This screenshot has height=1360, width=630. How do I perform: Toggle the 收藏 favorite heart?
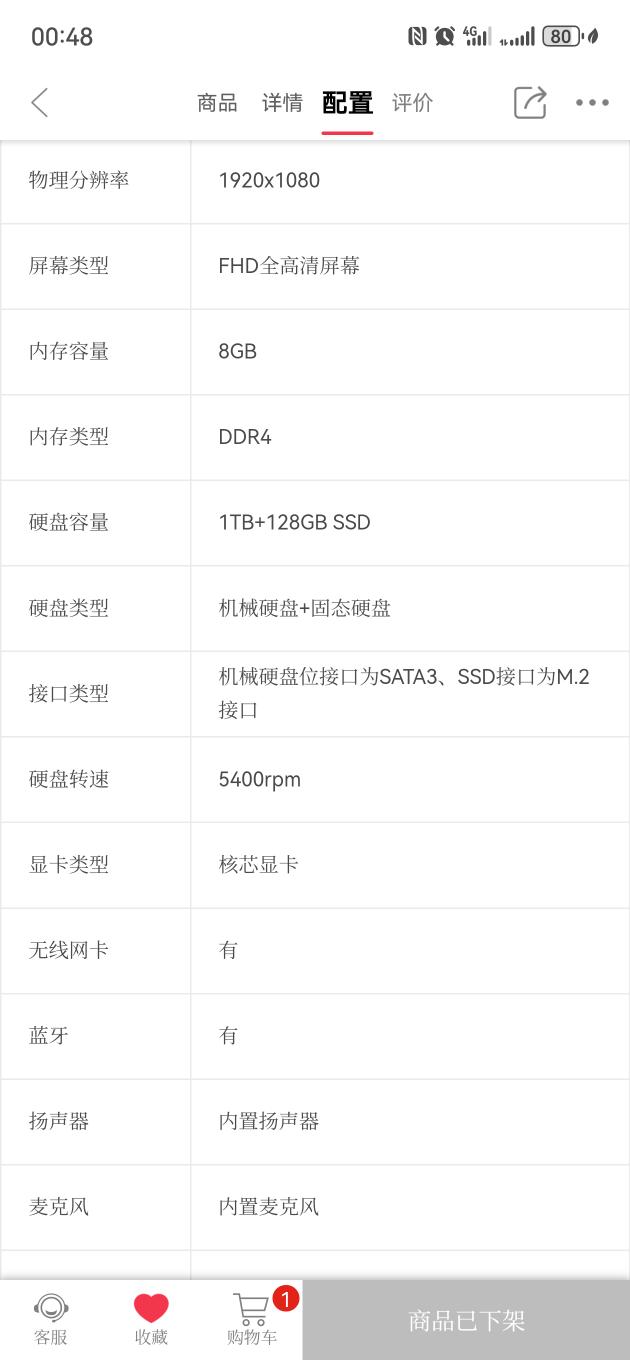point(152,1320)
